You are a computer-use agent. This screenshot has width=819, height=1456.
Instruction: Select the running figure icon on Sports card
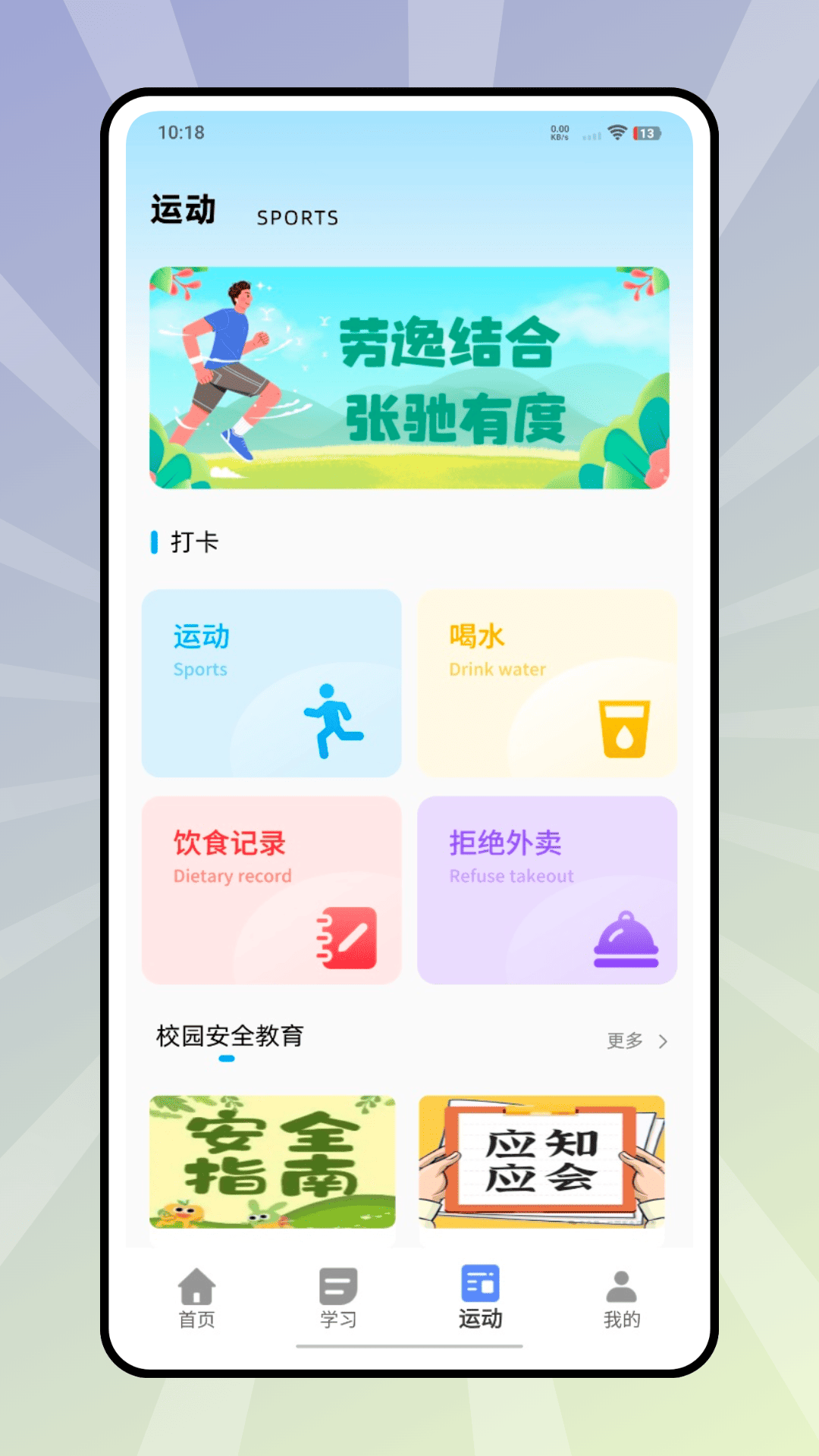pyautogui.click(x=334, y=720)
